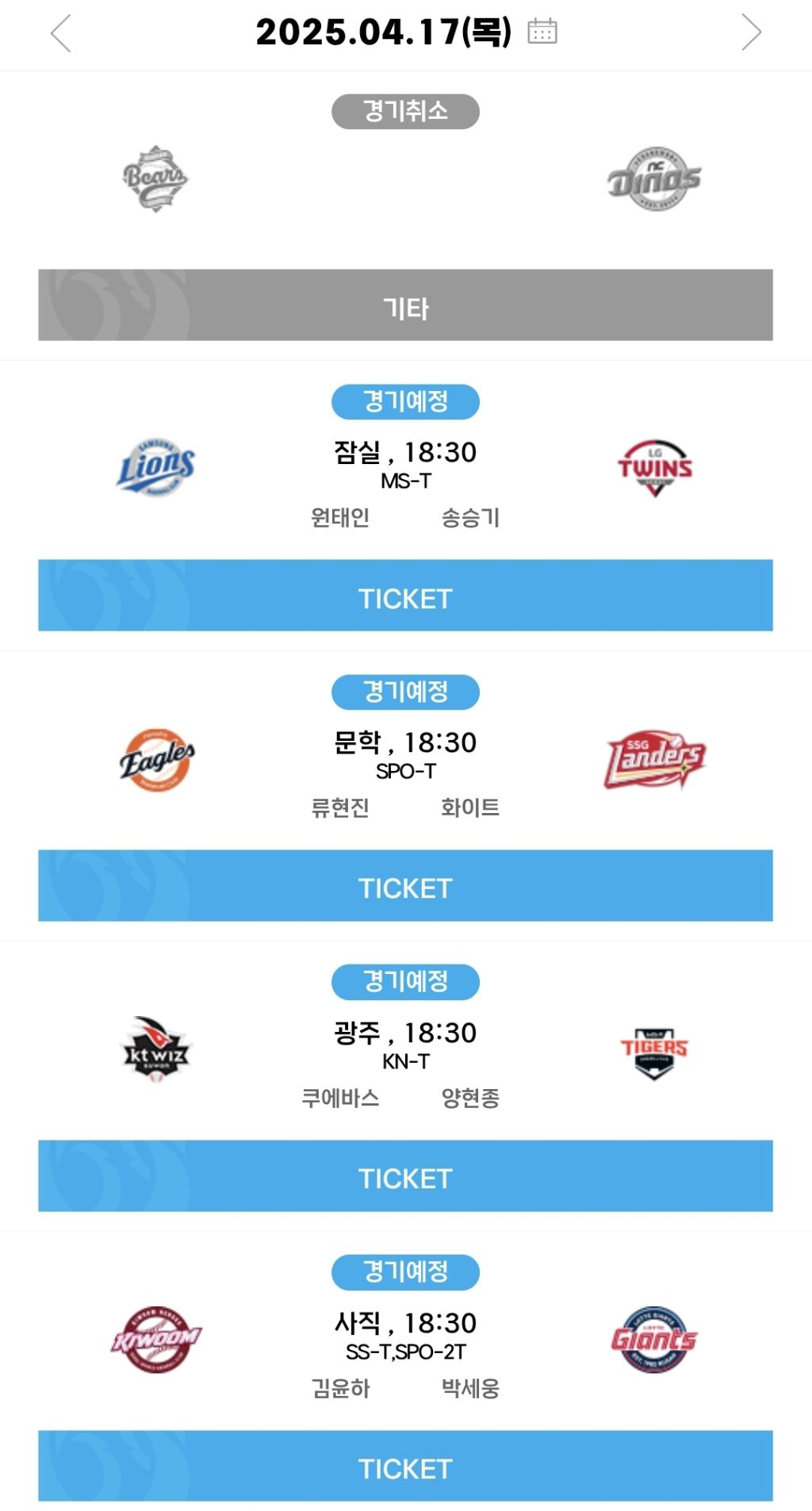Image resolution: width=812 pixels, height=1511 pixels.
Task: Buy tickets for Lions vs Twins game
Action: [405, 596]
